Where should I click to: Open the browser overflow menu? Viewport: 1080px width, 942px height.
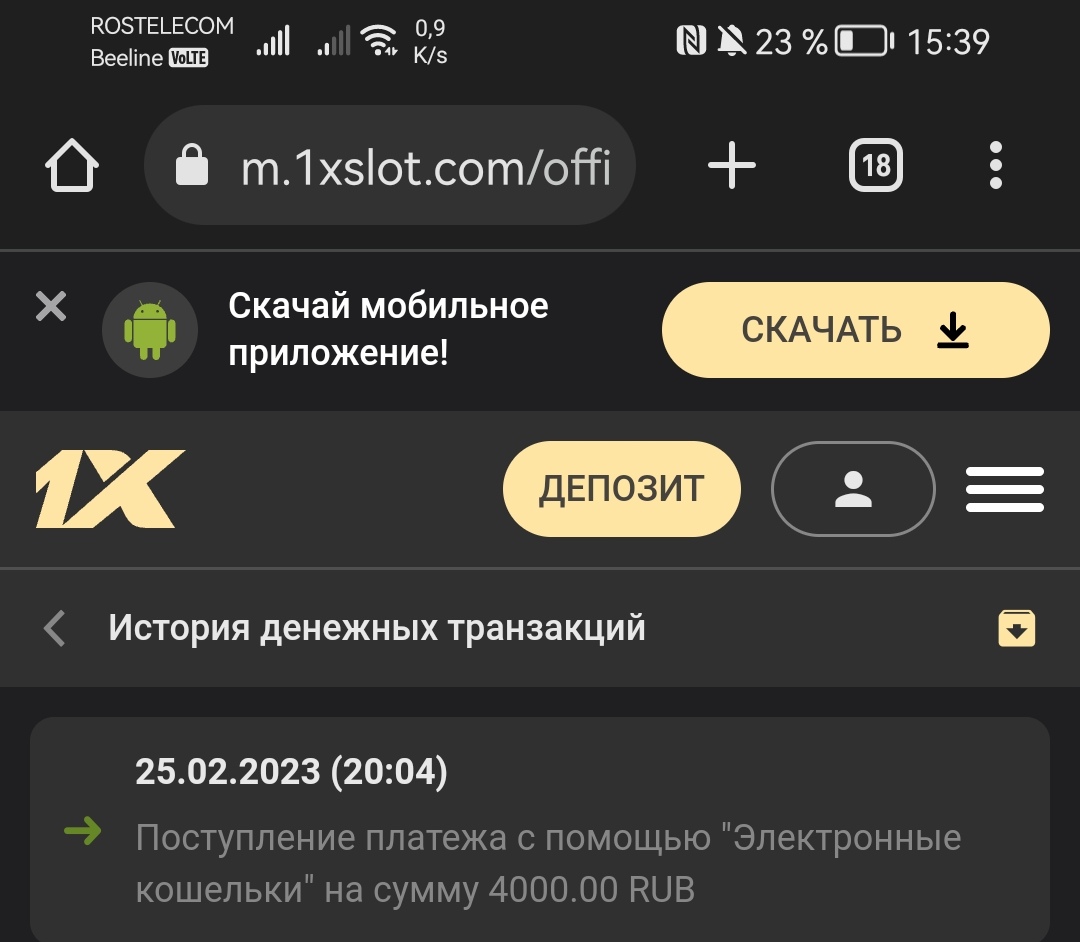point(995,165)
